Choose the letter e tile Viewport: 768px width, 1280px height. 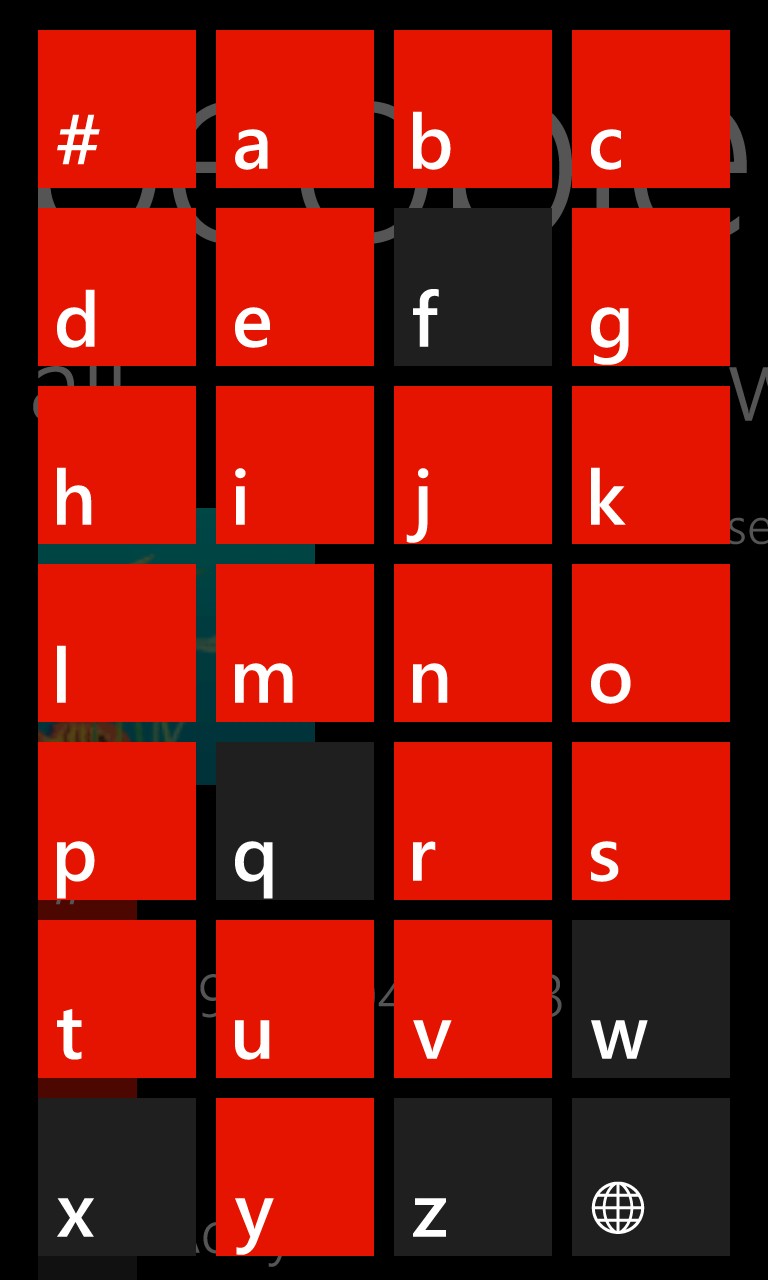295,287
